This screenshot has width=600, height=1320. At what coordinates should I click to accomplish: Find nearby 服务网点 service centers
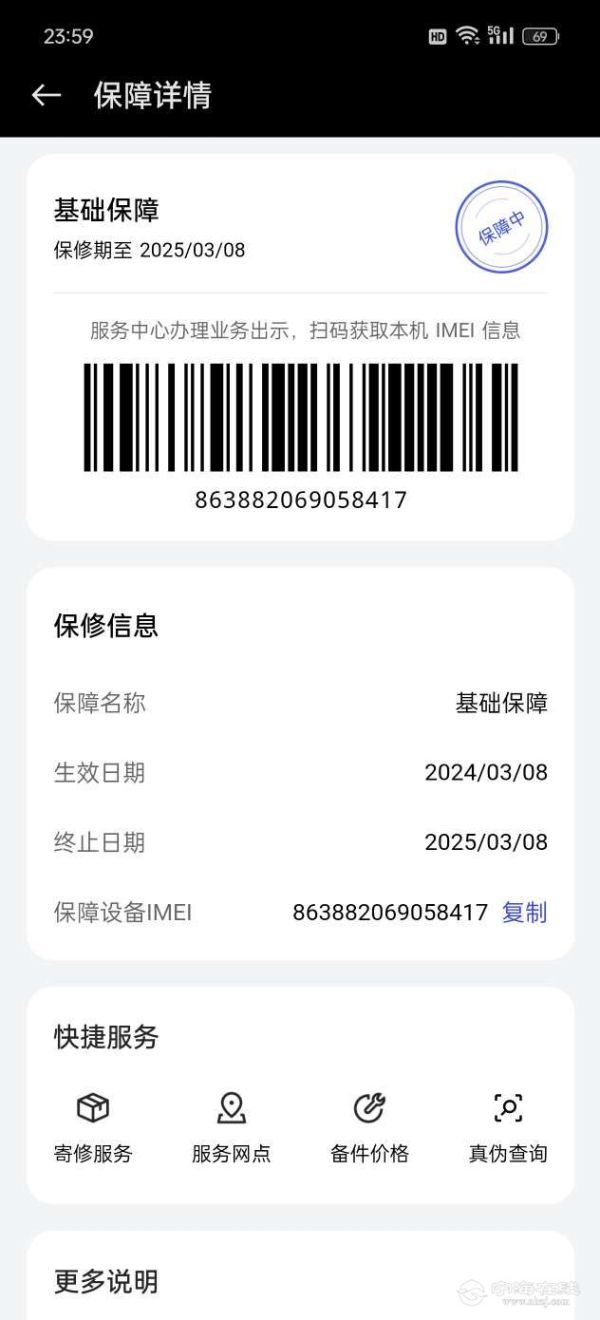(x=231, y=1127)
